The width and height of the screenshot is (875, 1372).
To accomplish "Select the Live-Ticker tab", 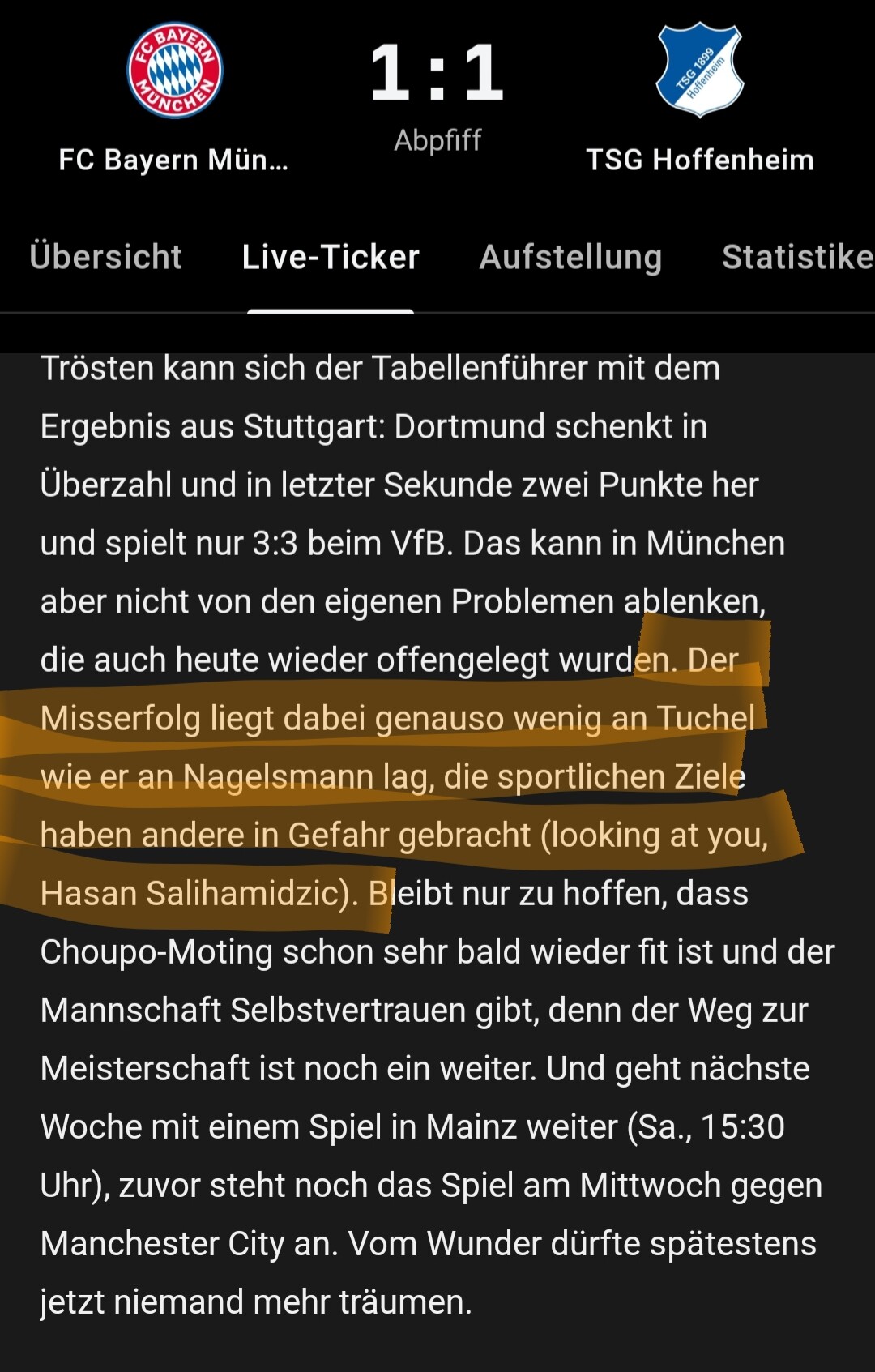I will [331, 257].
